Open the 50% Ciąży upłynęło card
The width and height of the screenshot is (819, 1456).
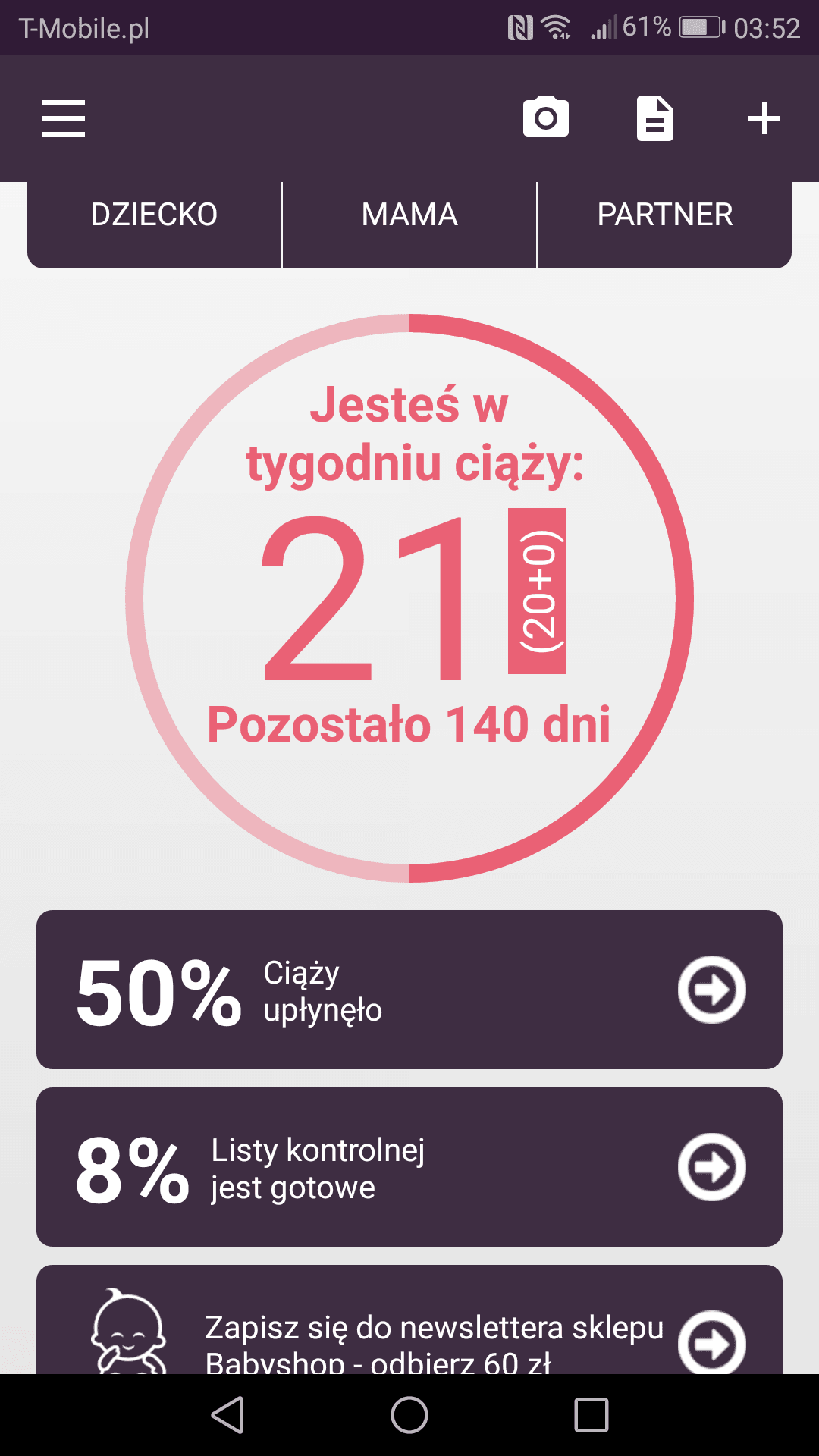point(409,990)
